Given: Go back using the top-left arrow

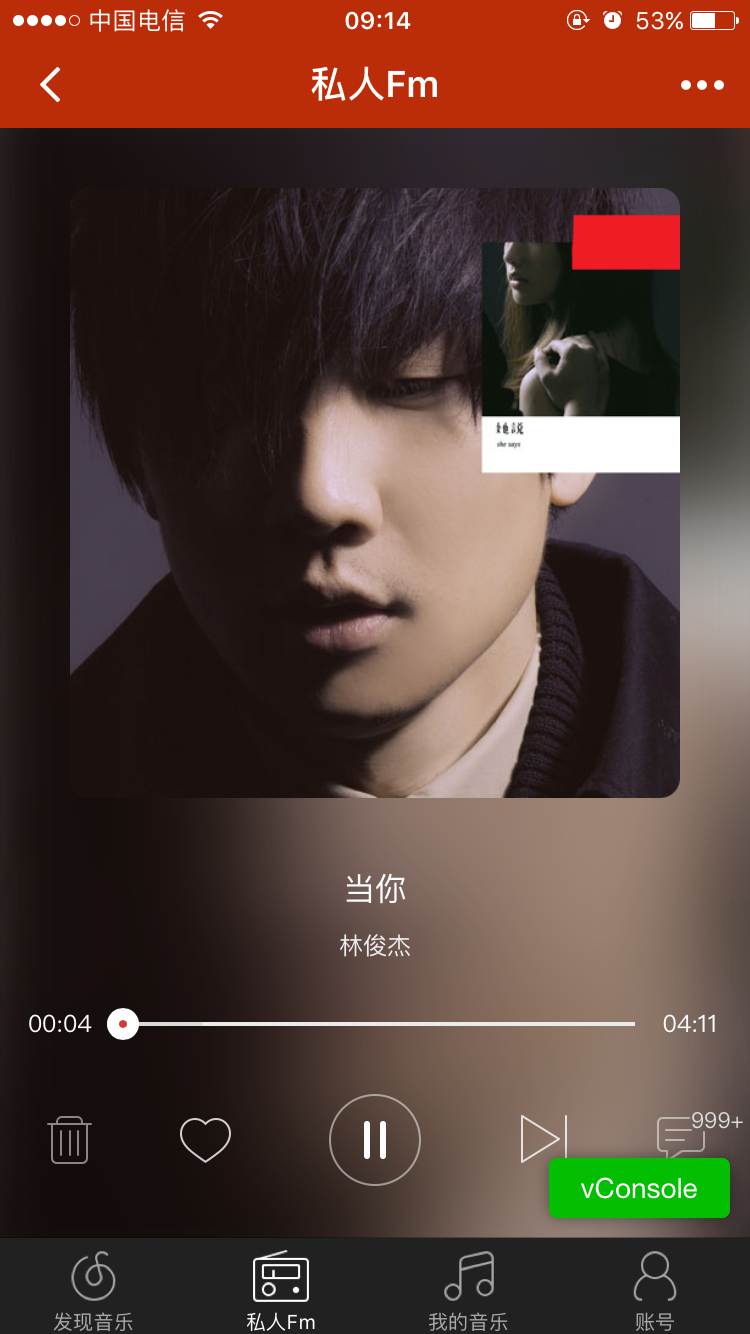Looking at the screenshot, I should point(51,85).
